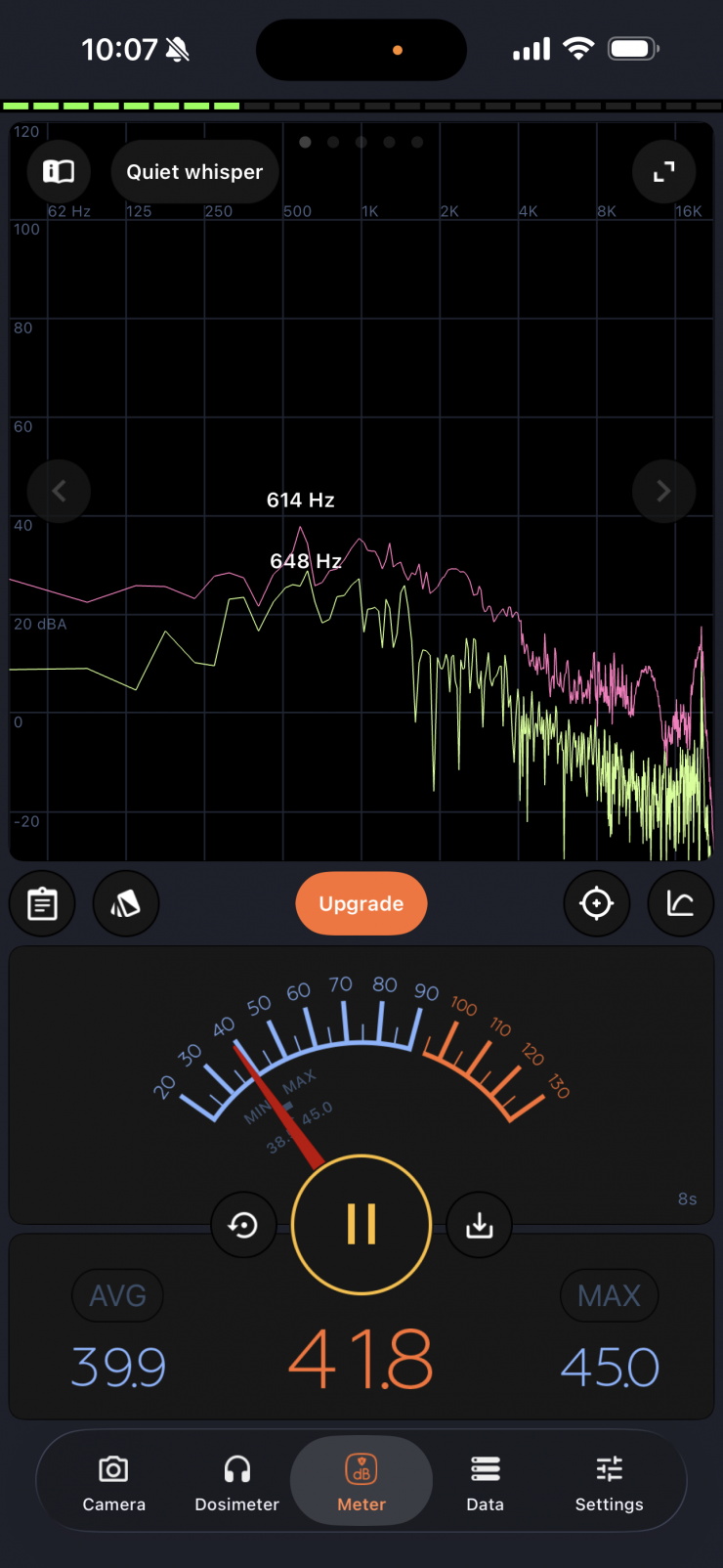723x1568 pixels.
Task: Tap the eraser icon button
Action: 126,903
